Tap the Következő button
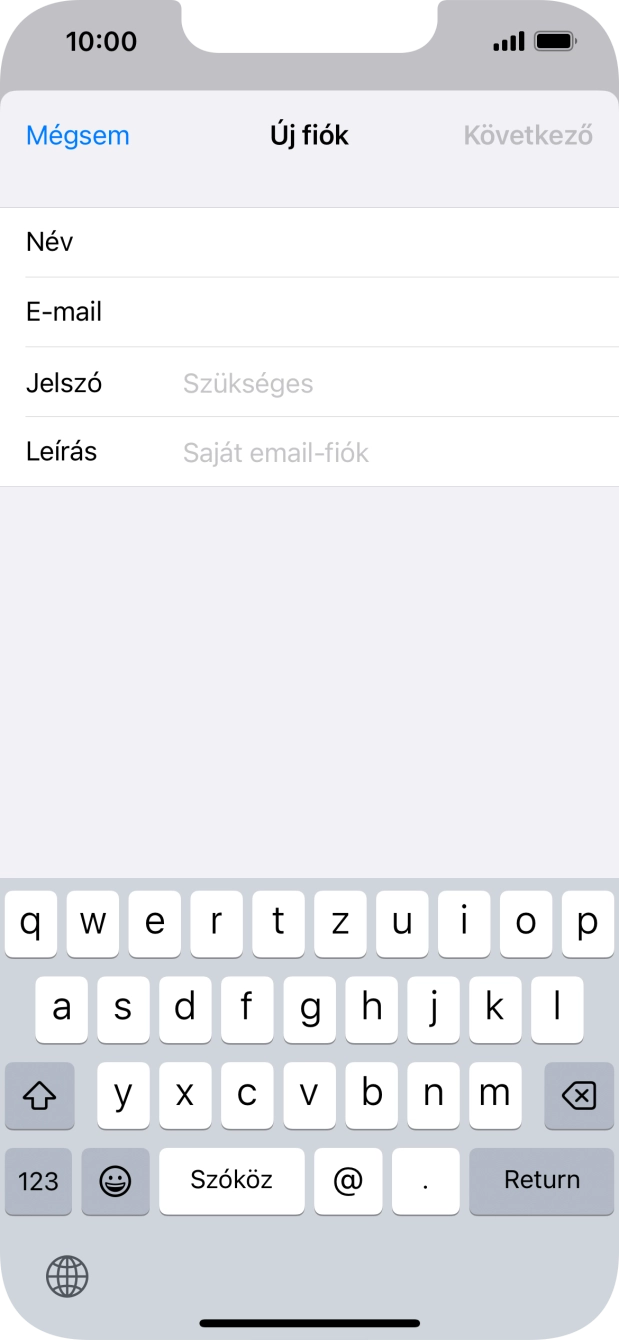The height and width of the screenshot is (1340, 619). pos(528,136)
